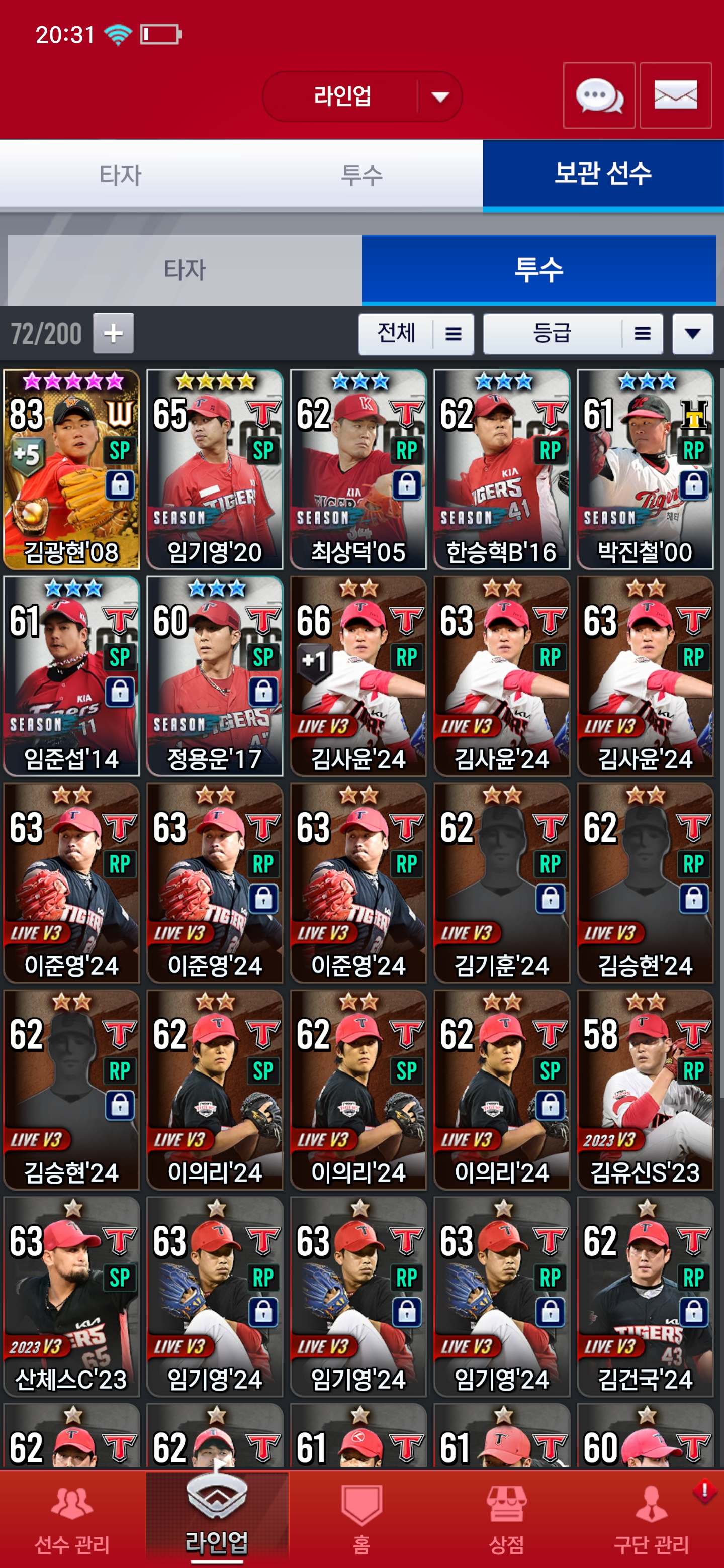Open player card 김유신S'23
The height and width of the screenshot is (1568, 724).
(x=645, y=1090)
